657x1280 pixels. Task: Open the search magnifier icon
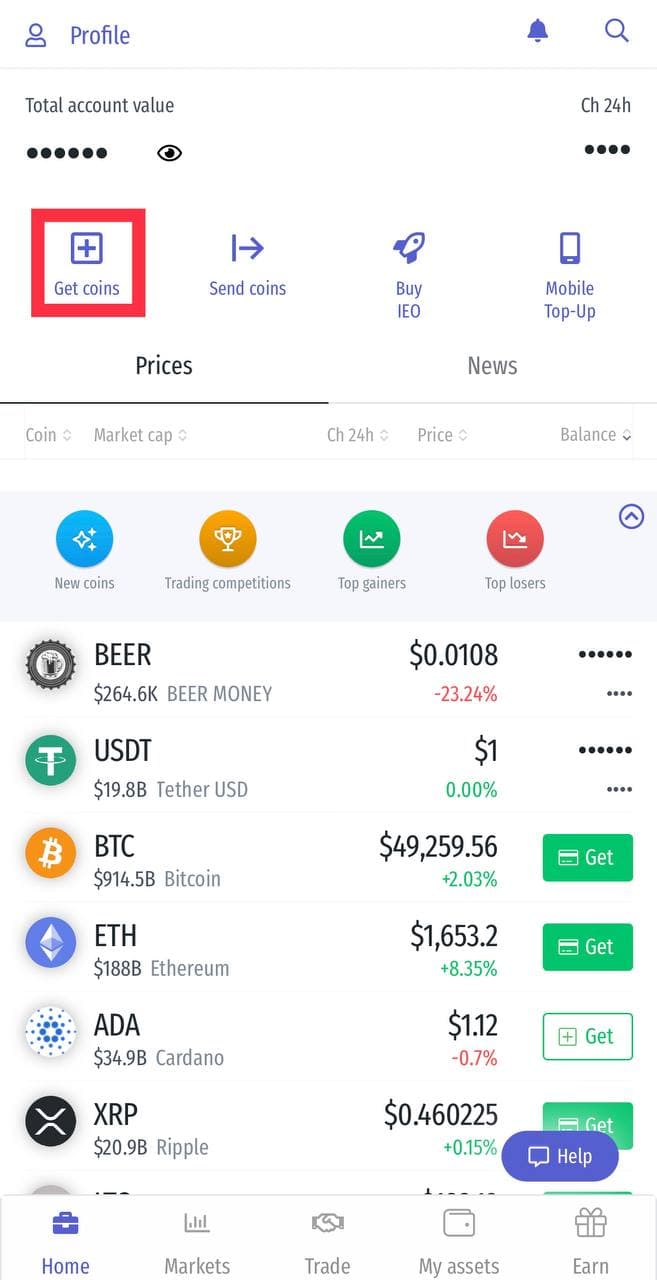click(x=617, y=31)
